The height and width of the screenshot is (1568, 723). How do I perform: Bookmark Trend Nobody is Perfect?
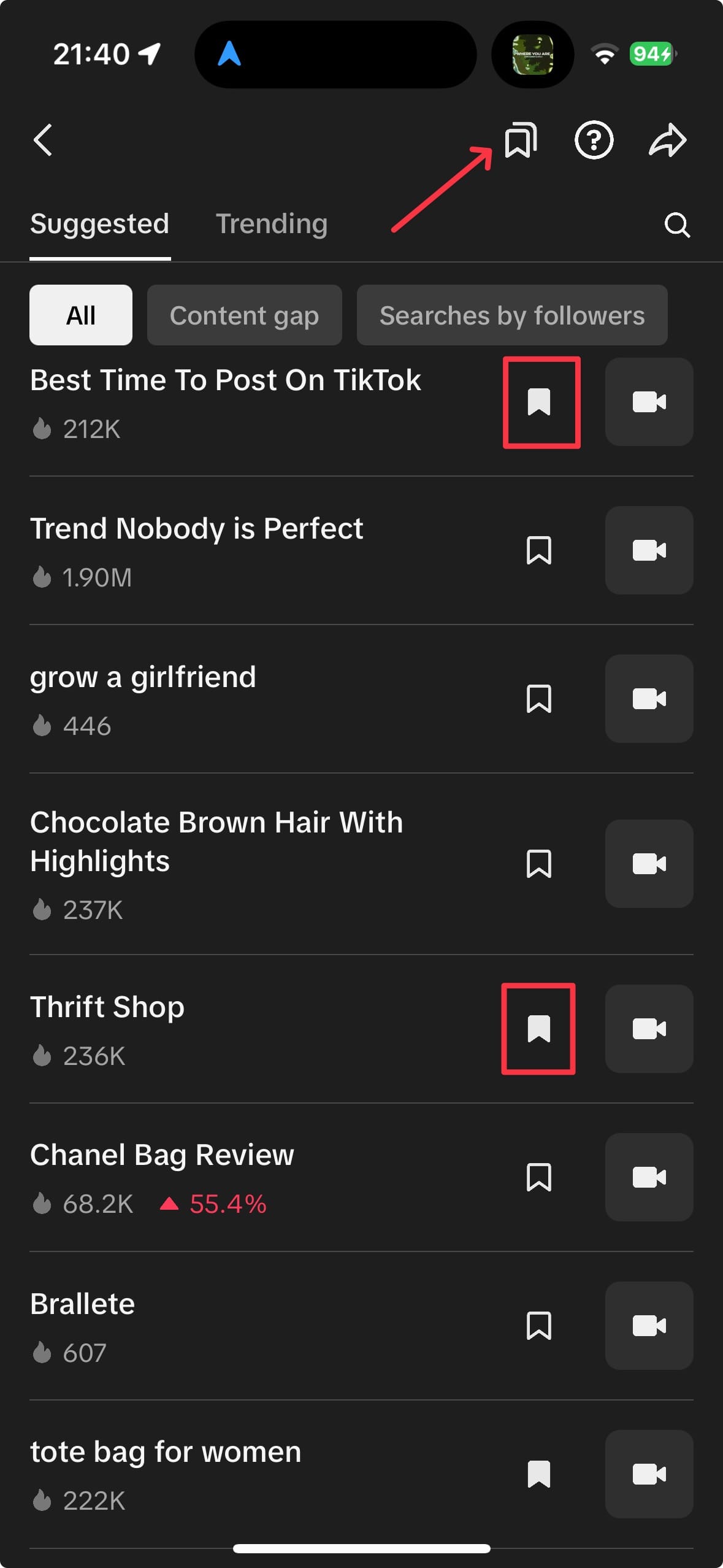[x=539, y=550]
